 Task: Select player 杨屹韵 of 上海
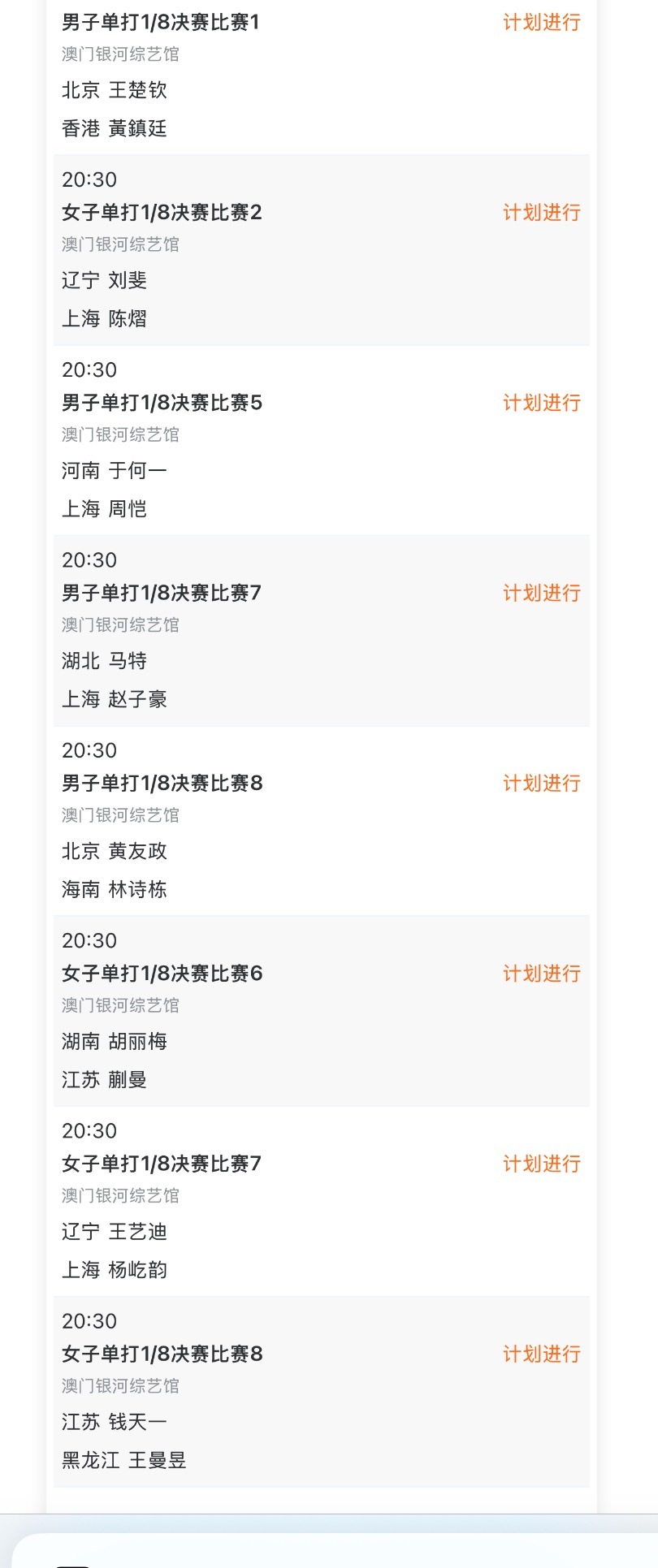tap(115, 1269)
